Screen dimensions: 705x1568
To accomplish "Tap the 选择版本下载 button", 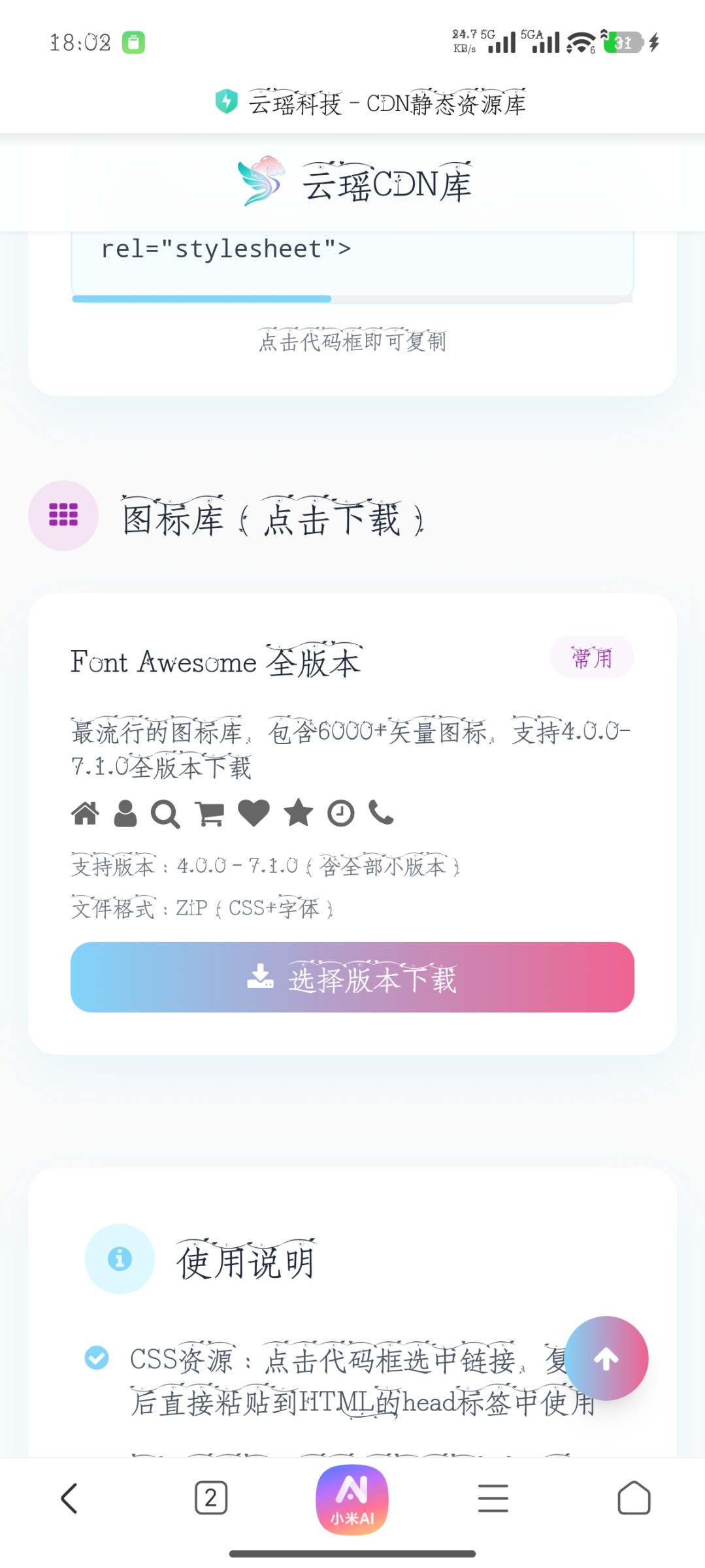I will pos(352,977).
